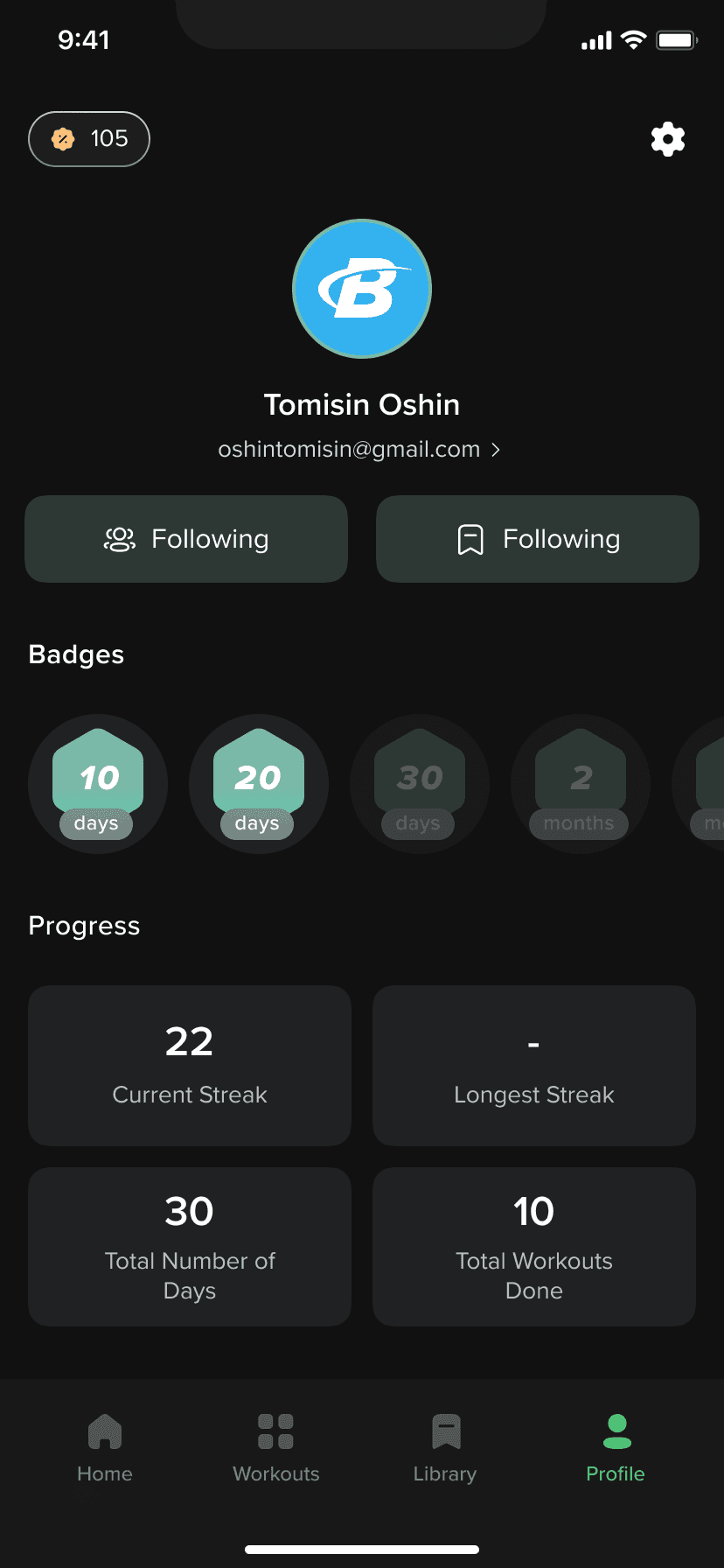The width and height of the screenshot is (724, 1568).
Task: View the locked 30 days badge
Action: click(x=420, y=784)
